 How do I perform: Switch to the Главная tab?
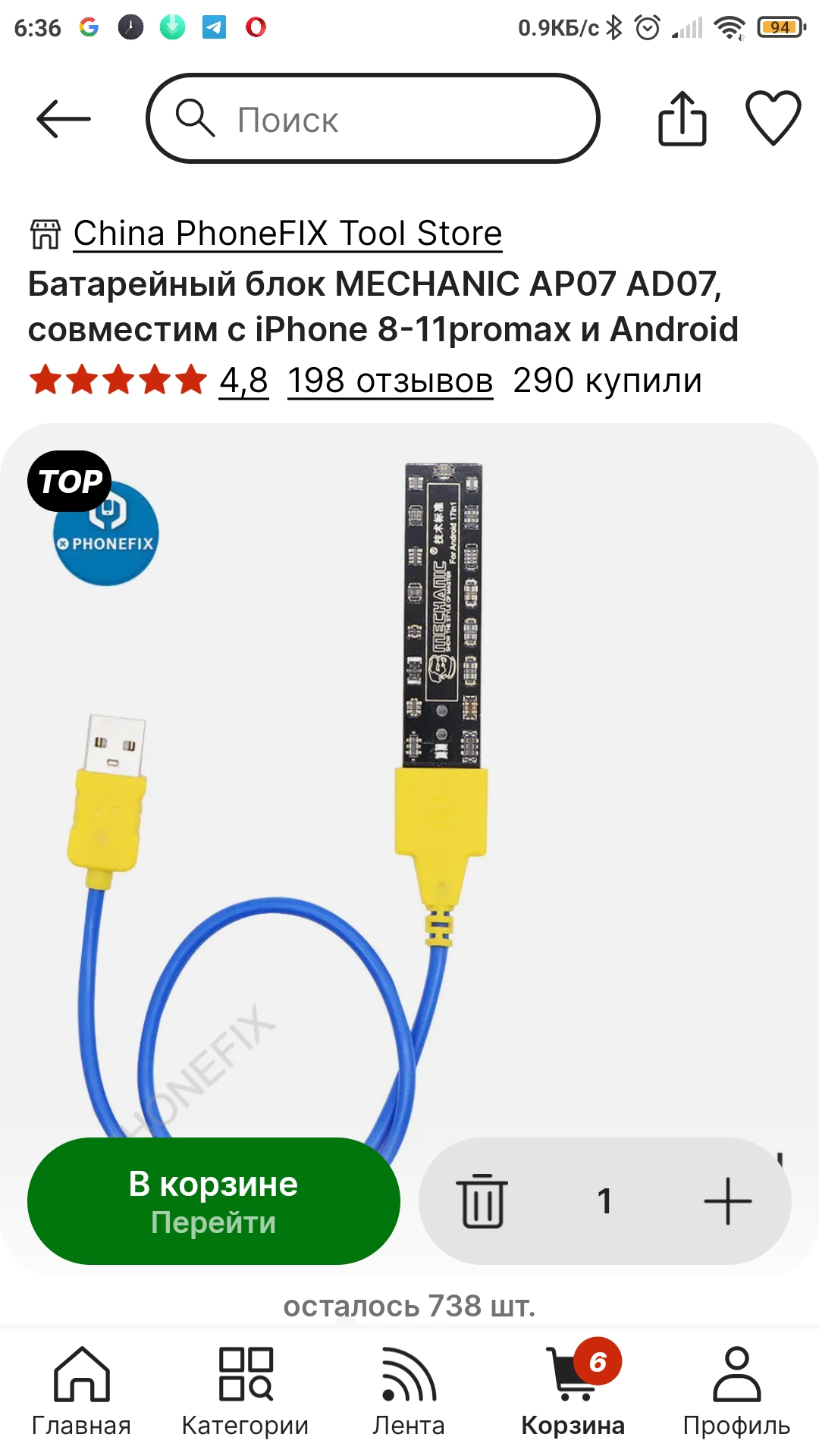tap(81, 1392)
